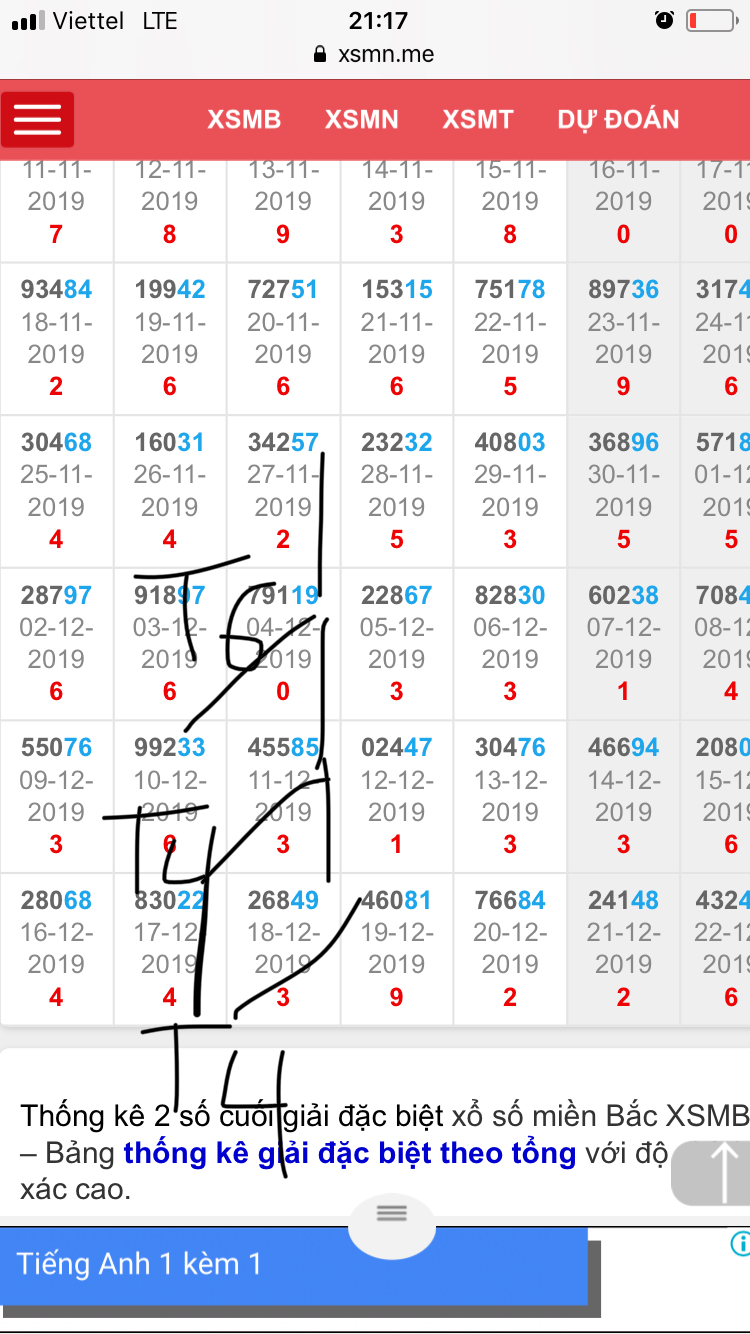Viewport: 750px width, 1334px height.
Task: Open the thống kê giải đặc biệt theo tổng link
Action: (x=350, y=1153)
